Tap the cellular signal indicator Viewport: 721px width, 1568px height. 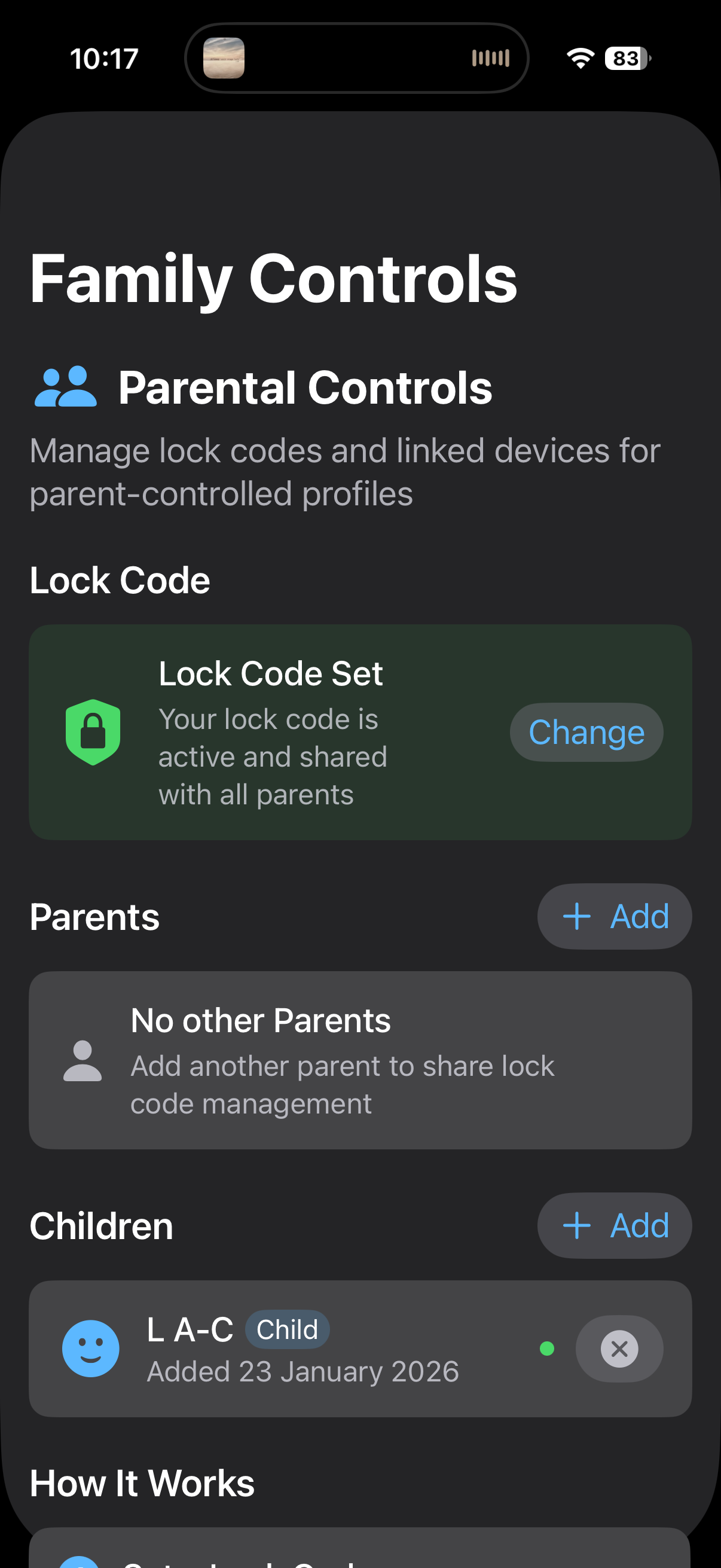490,58
